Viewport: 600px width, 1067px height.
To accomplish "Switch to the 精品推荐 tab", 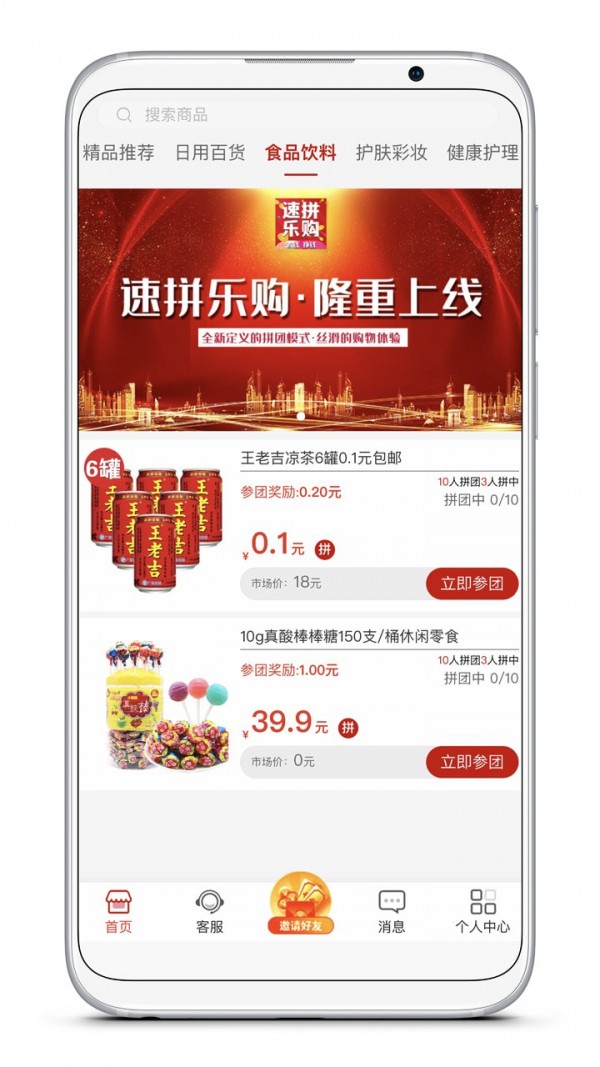I will [x=118, y=153].
